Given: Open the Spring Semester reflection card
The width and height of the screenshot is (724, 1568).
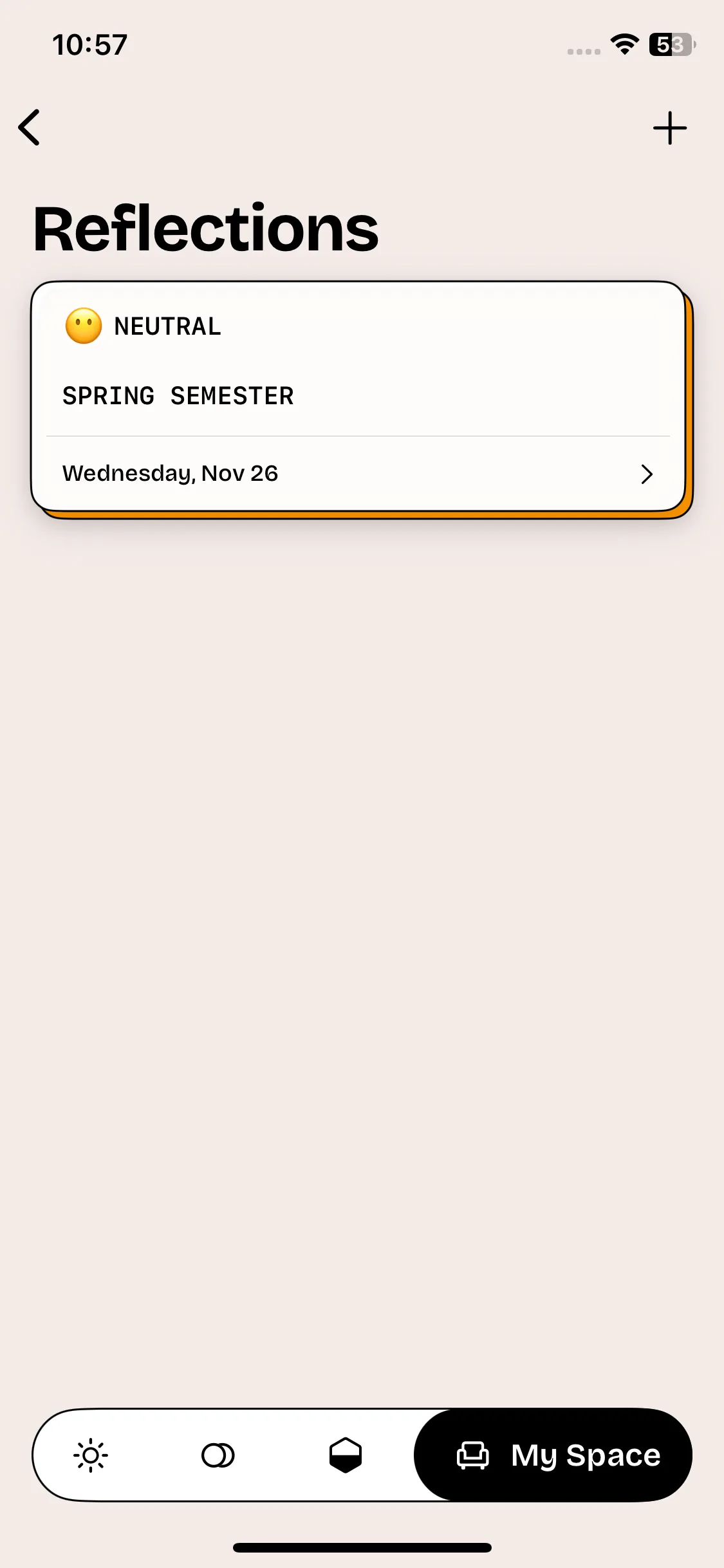Looking at the screenshot, I should pyautogui.click(x=358, y=397).
